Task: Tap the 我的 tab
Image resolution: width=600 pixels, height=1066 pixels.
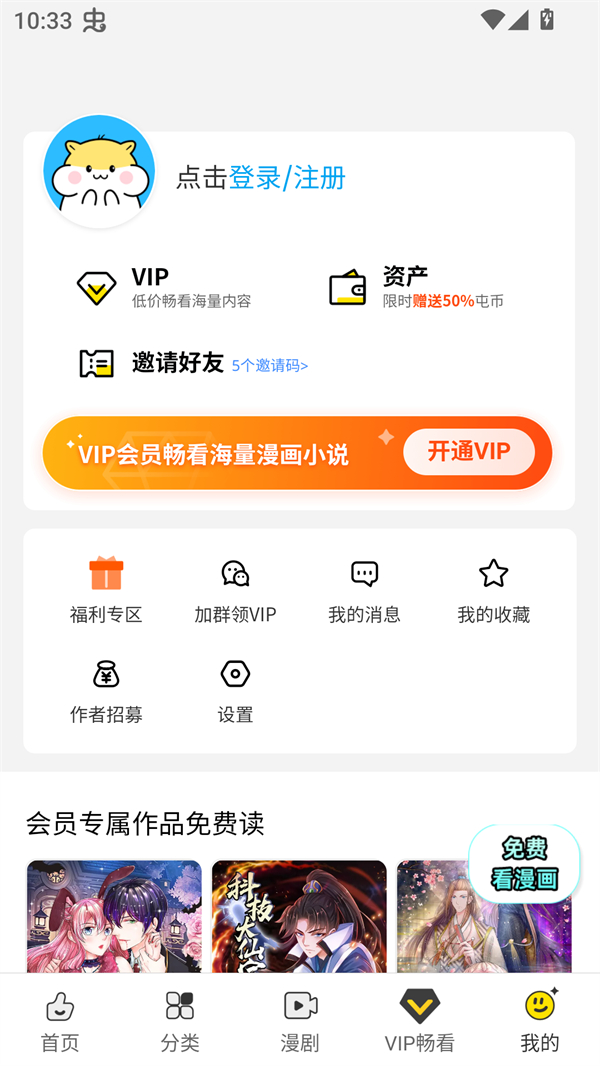Action: point(540,1020)
